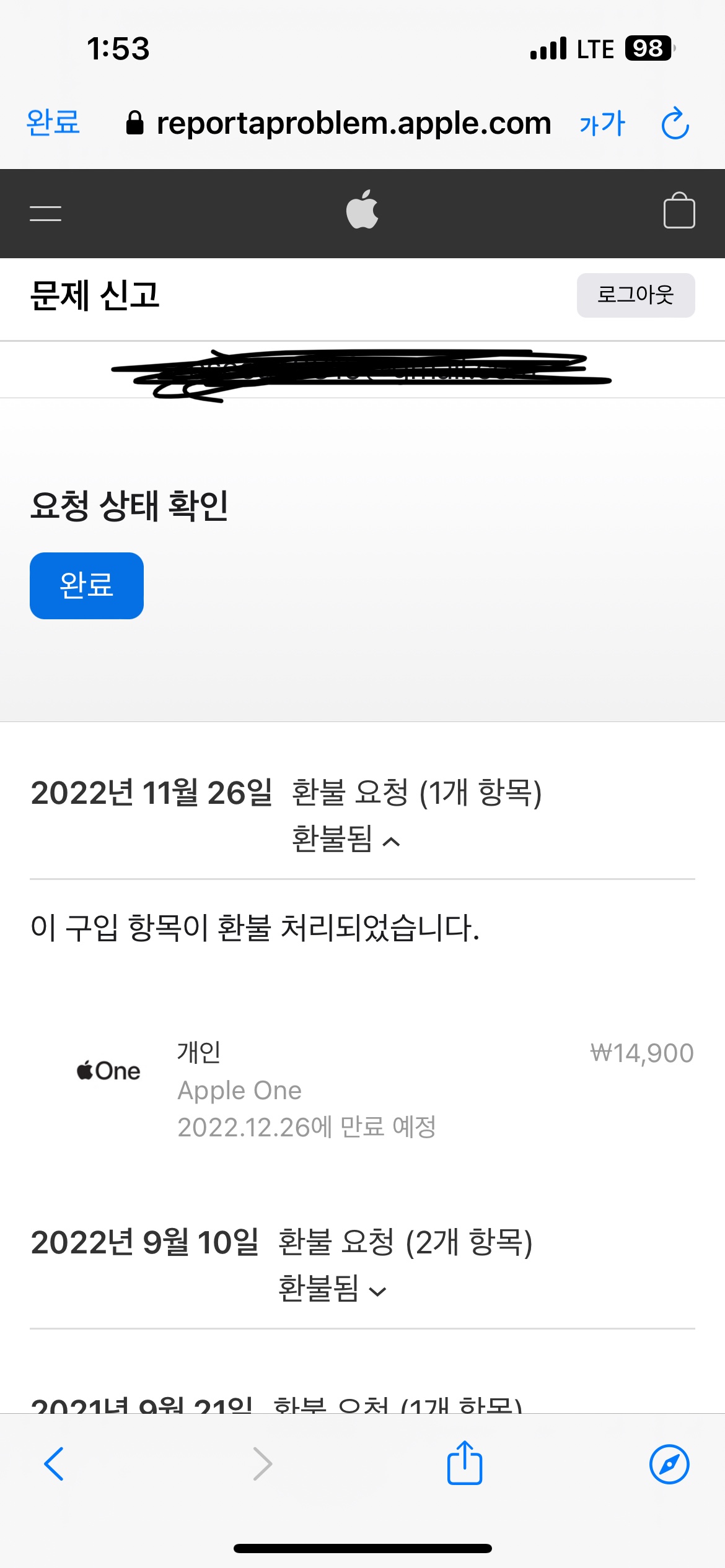Viewport: 725px width, 1568px height.
Task: Close the in-app browser with top 완료
Action: (53, 123)
